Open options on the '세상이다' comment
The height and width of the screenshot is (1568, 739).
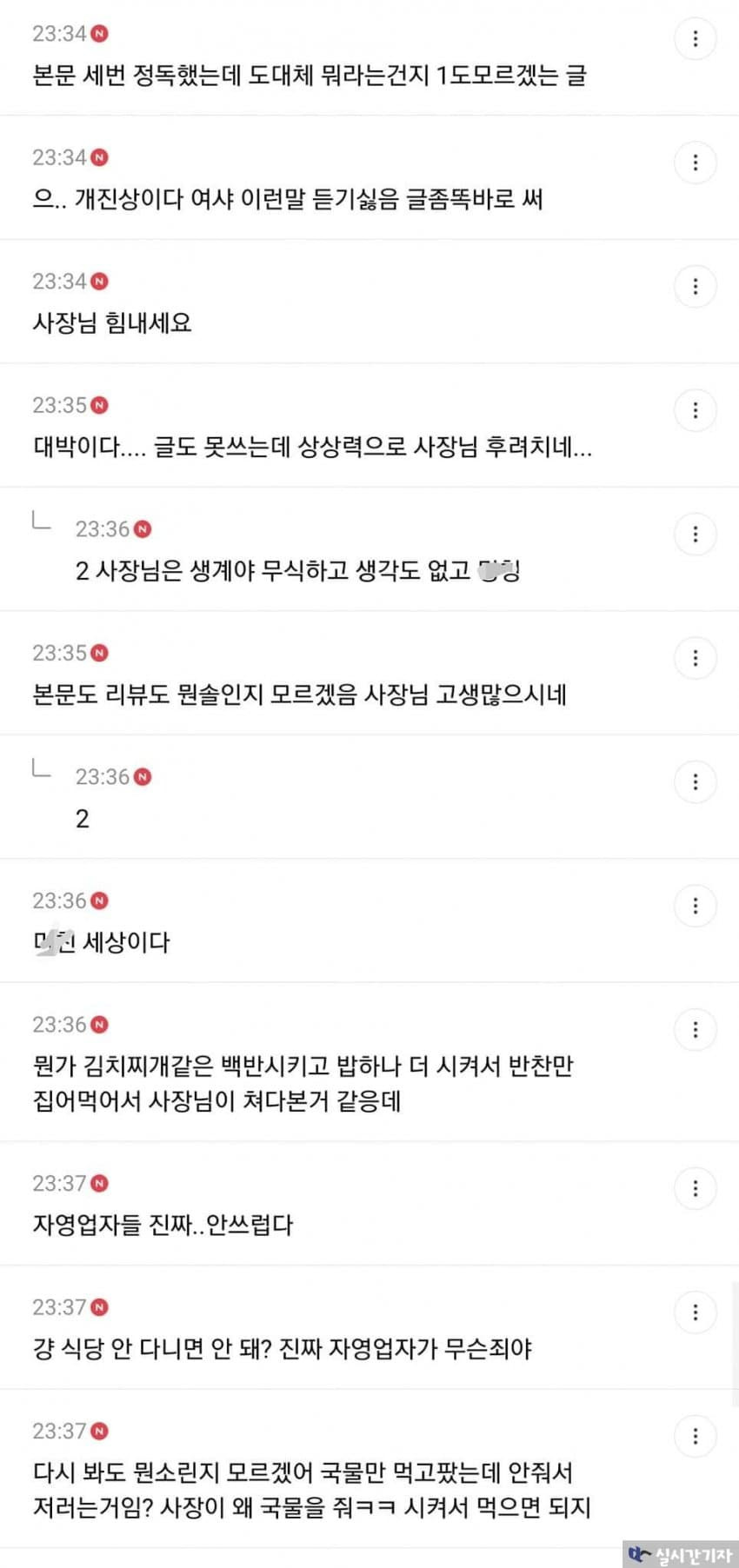[695, 906]
